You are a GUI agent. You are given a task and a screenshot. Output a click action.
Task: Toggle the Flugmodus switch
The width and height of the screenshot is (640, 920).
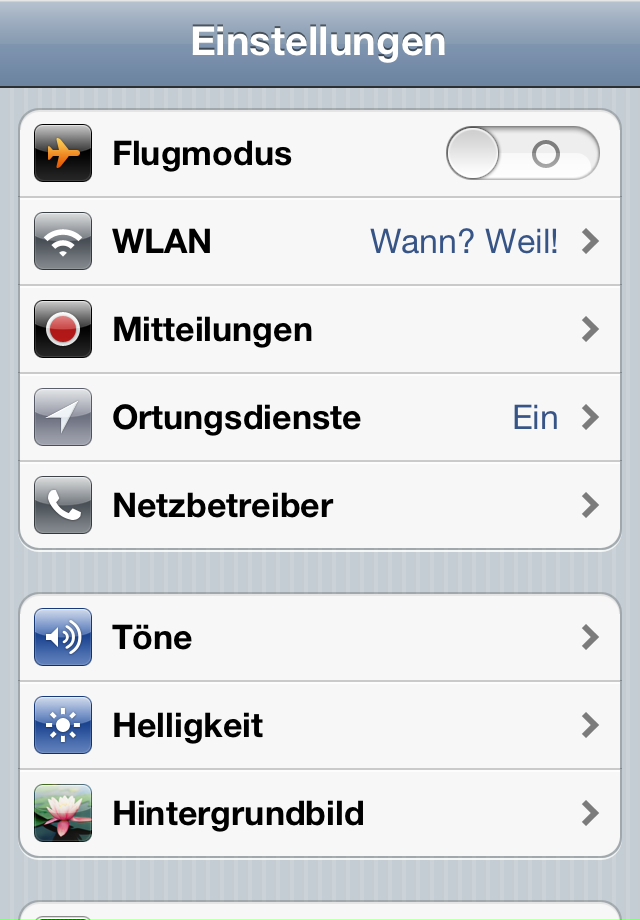click(x=522, y=155)
